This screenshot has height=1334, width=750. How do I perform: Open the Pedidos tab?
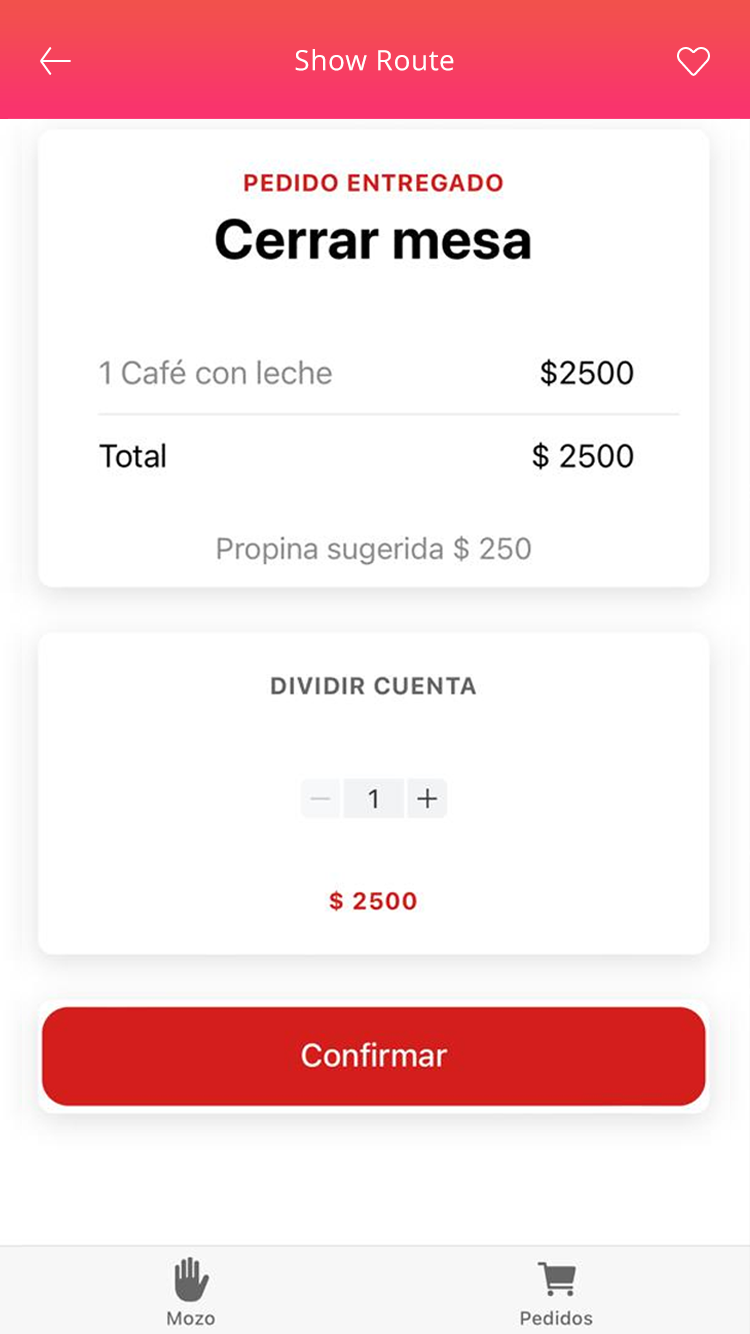[556, 1292]
